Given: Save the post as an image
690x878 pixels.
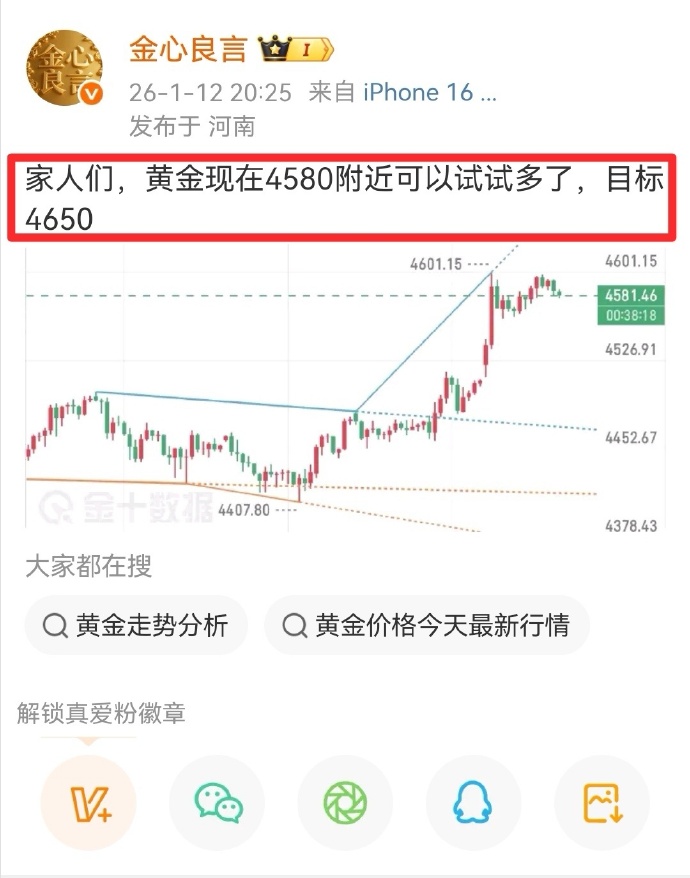Looking at the screenshot, I should point(602,803).
